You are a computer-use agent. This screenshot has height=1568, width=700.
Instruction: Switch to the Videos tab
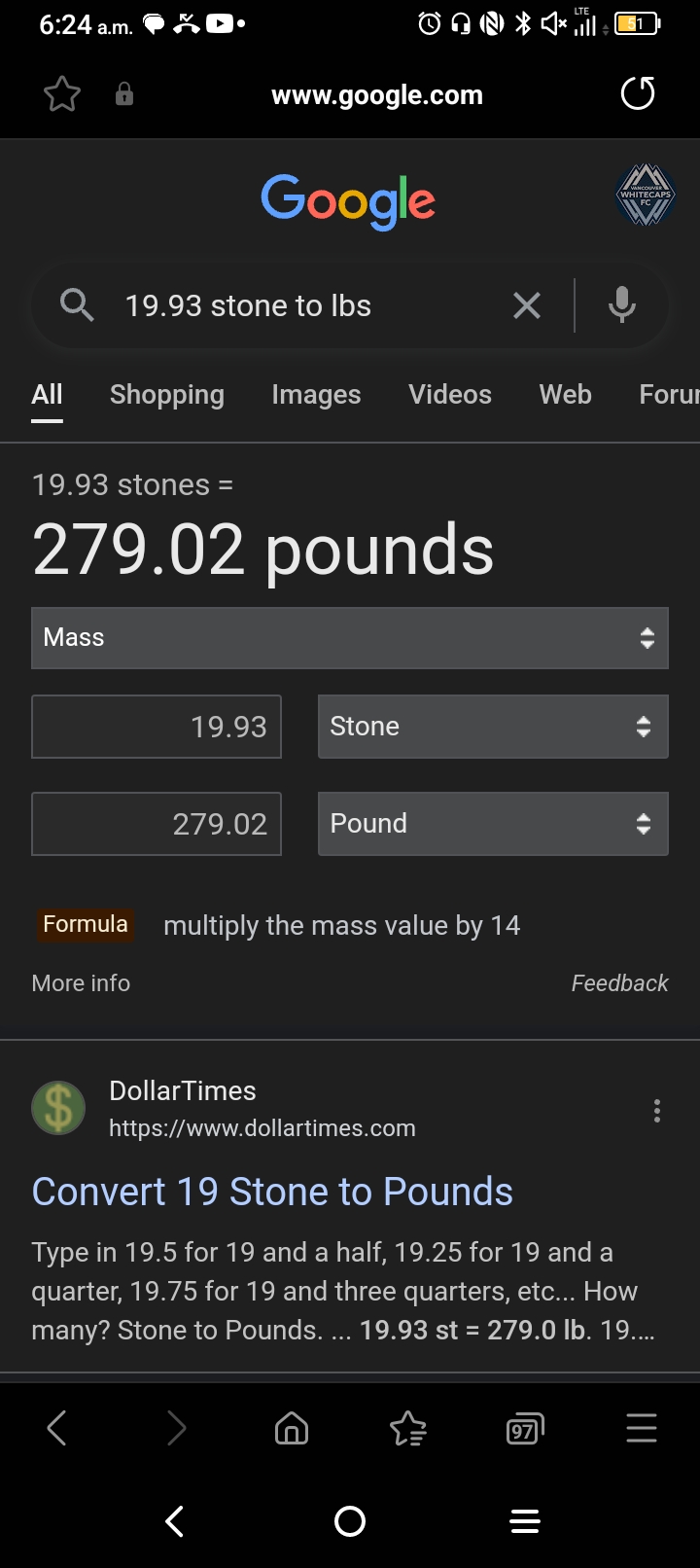(x=450, y=395)
